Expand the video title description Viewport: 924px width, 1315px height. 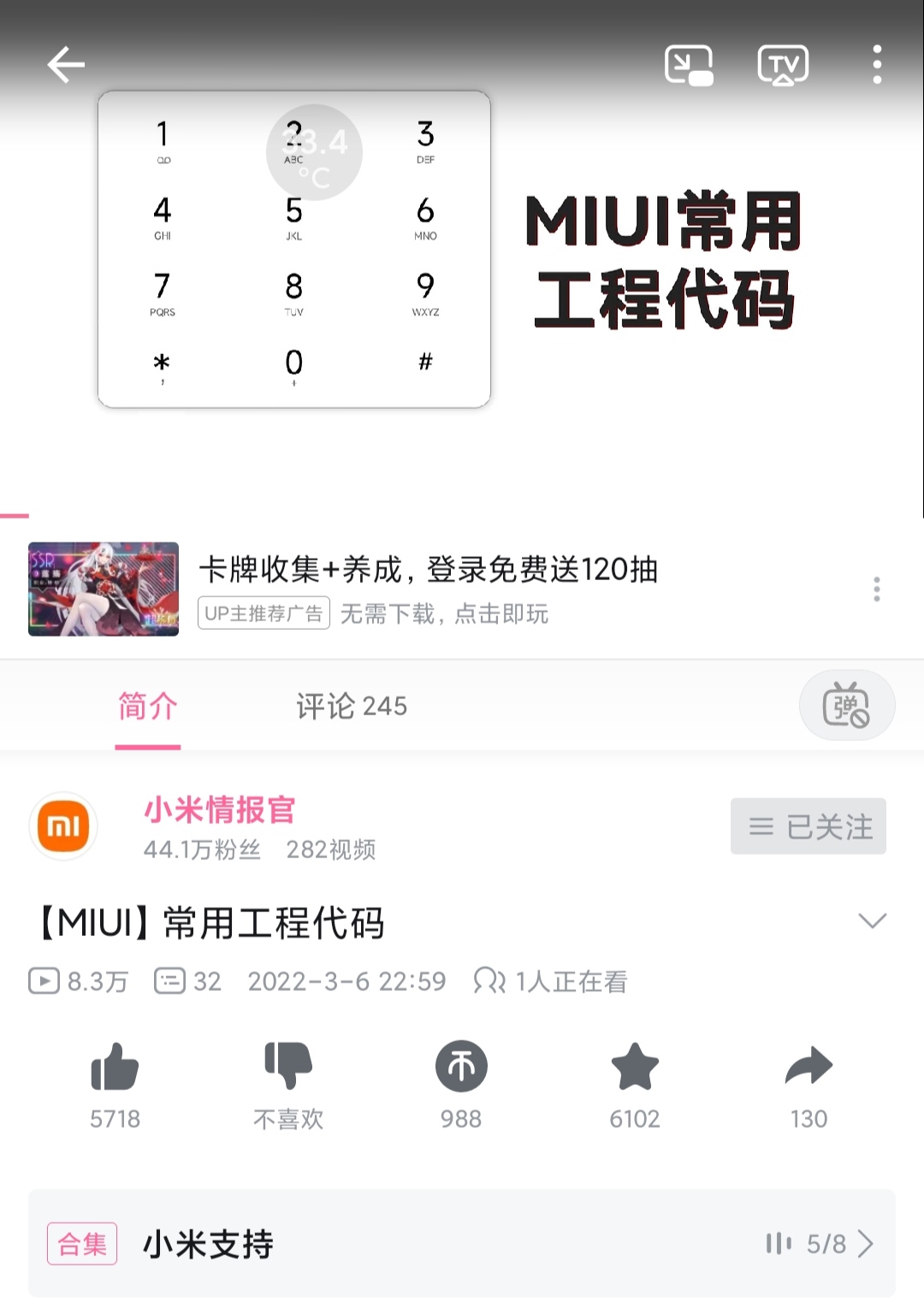[x=872, y=921]
